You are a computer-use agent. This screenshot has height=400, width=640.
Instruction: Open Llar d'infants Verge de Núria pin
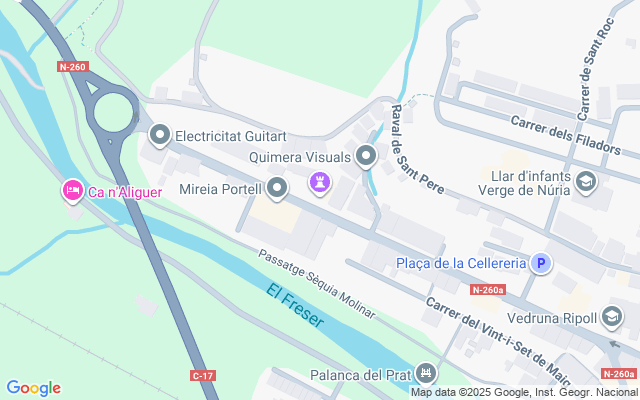click(x=586, y=182)
